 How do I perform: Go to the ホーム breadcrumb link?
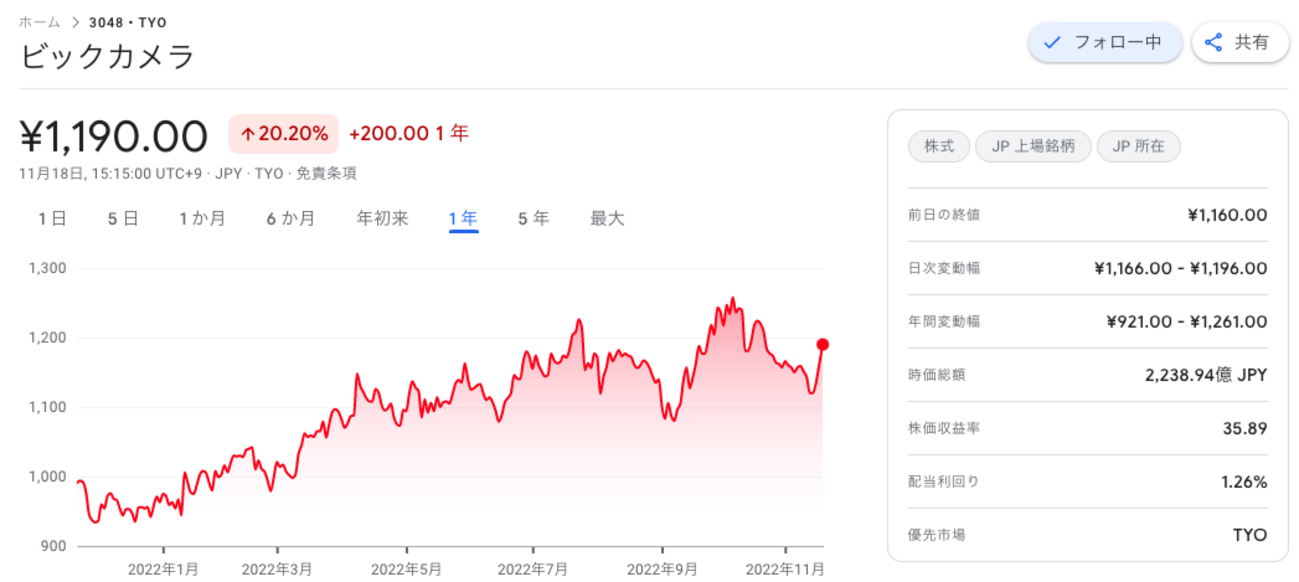[x=39, y=22]
